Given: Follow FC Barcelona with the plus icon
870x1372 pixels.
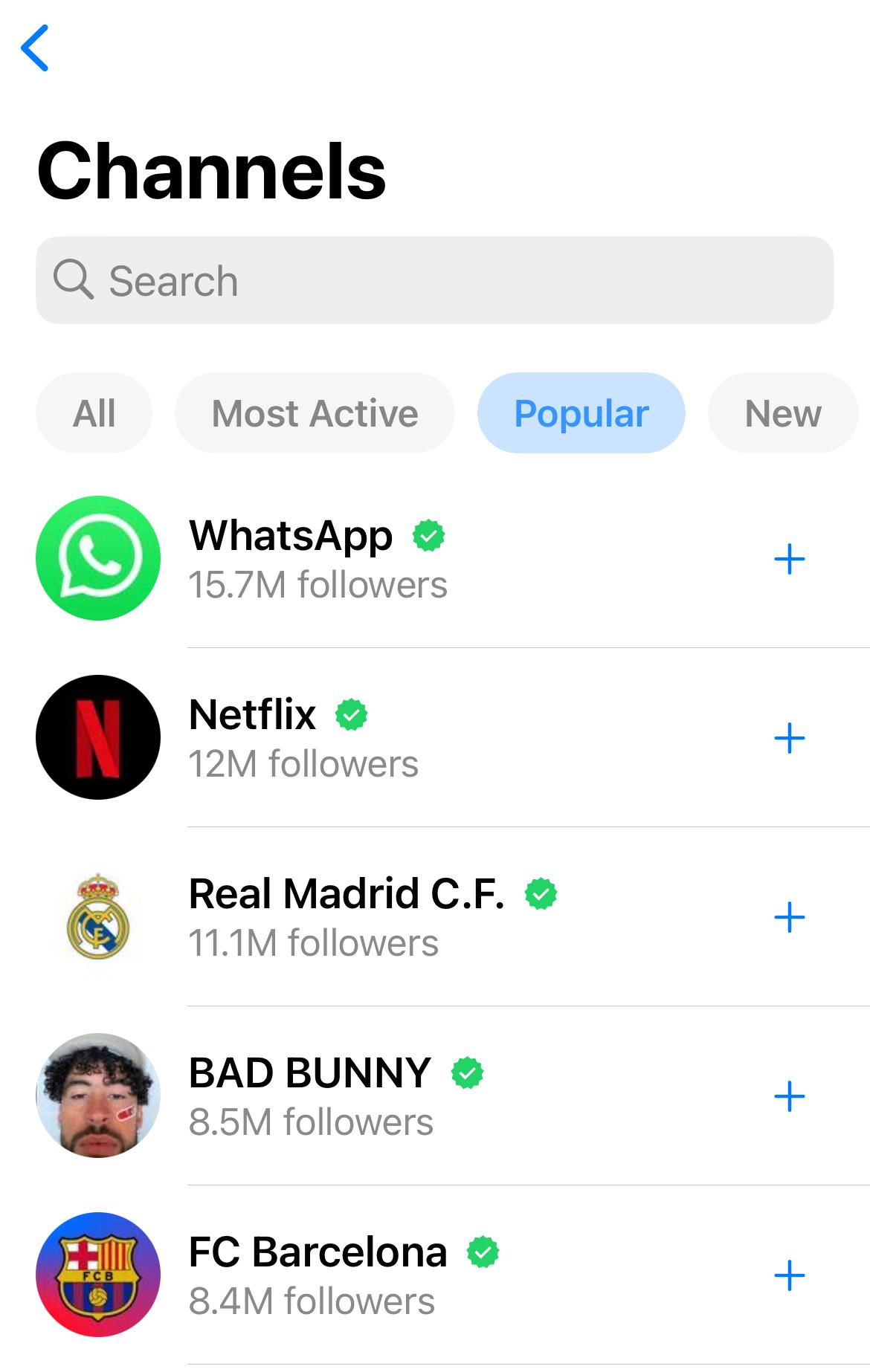Looking at the screenshot, I should tap(789, 1275).
